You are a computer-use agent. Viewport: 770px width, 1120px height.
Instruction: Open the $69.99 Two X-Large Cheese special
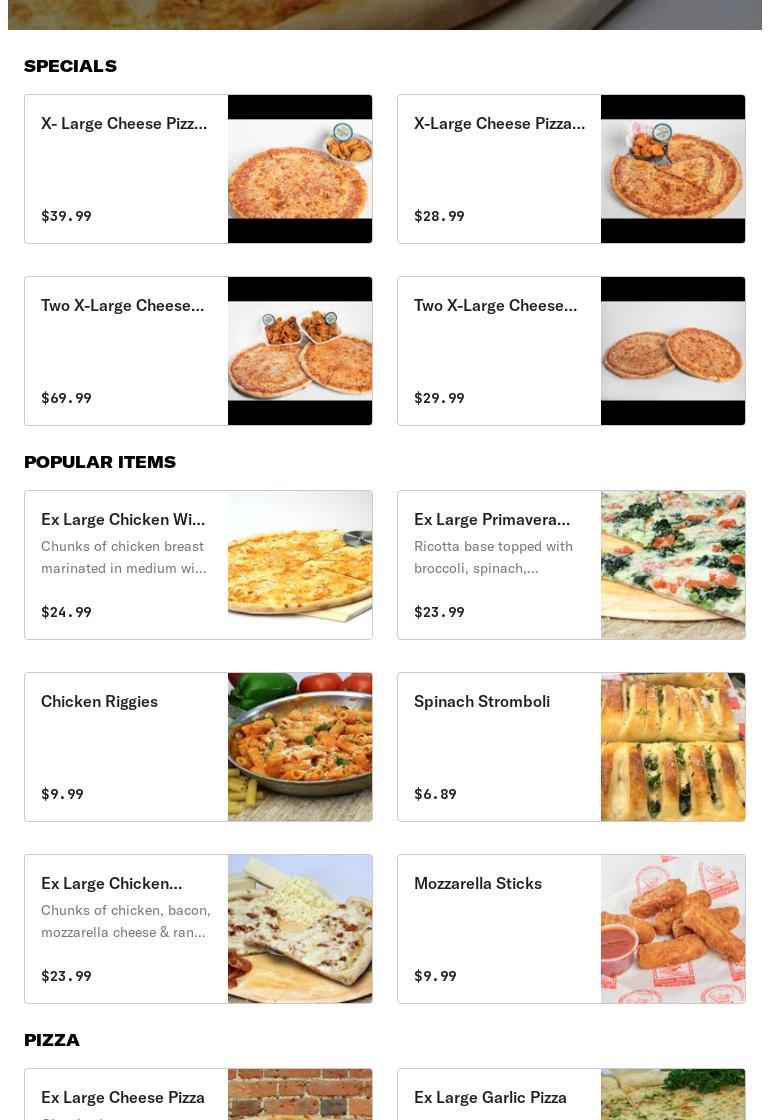[x=198, y=351]
